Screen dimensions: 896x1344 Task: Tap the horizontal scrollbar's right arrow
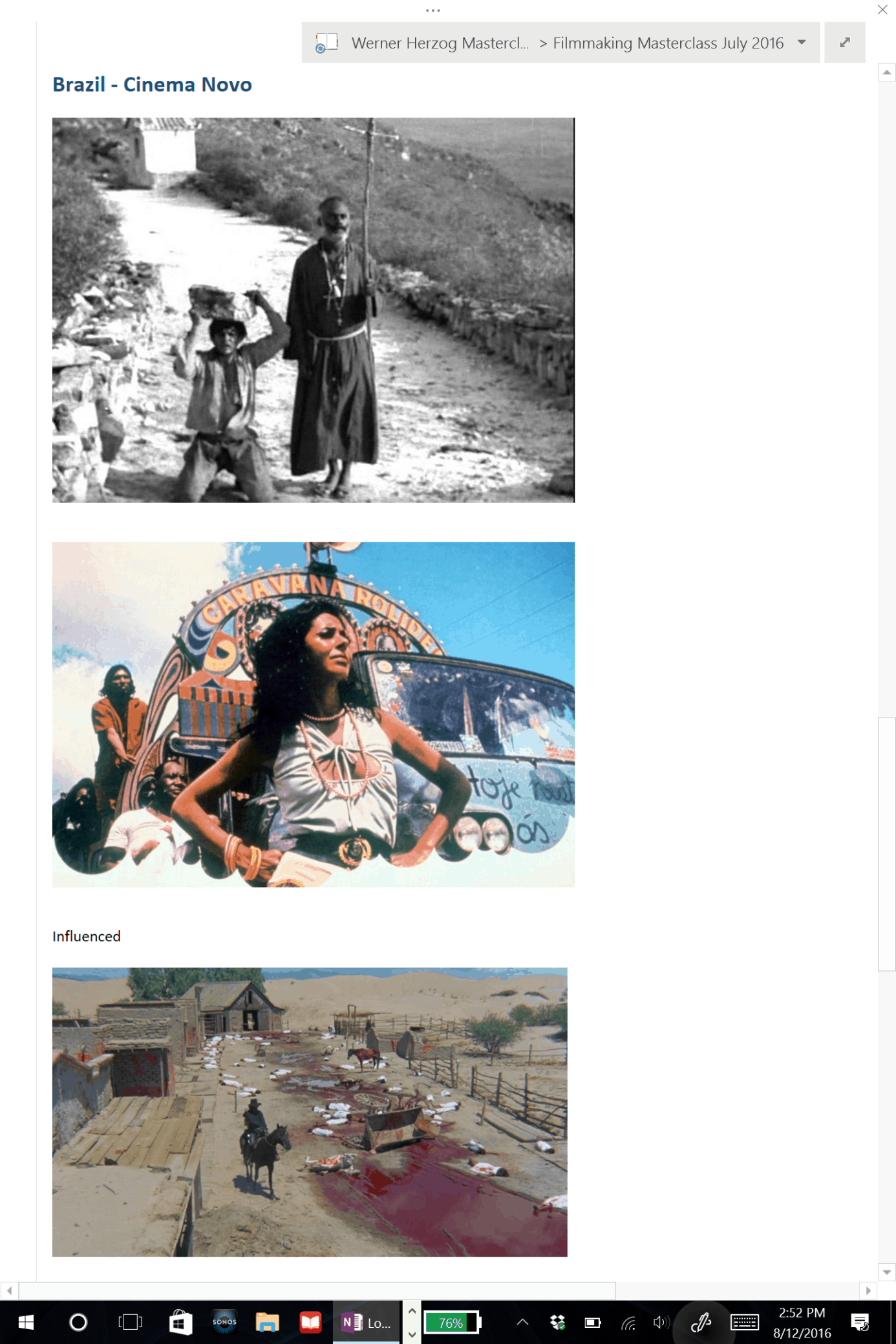pos(868,1290)
